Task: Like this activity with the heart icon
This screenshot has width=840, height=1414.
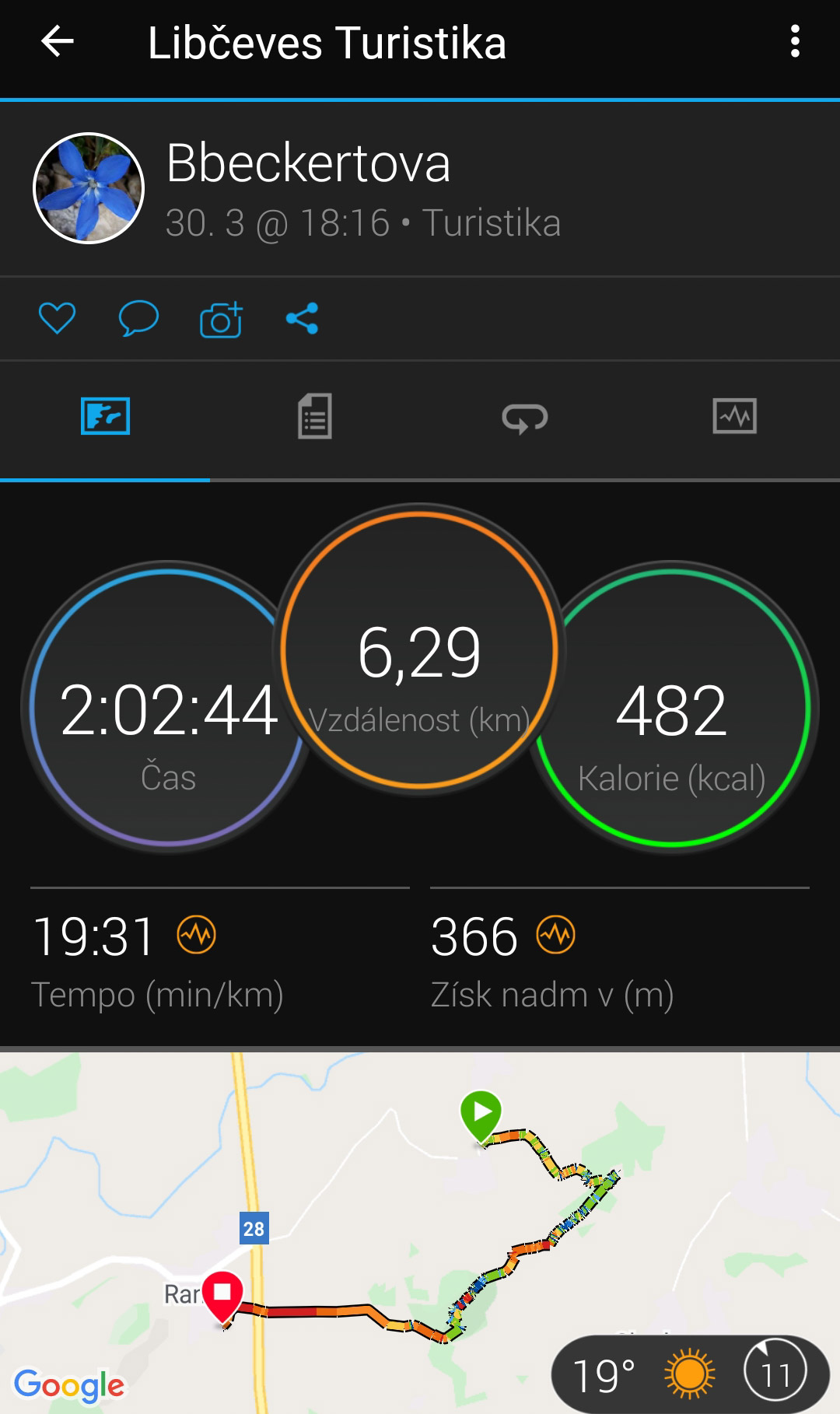Action: coord(57,318)
